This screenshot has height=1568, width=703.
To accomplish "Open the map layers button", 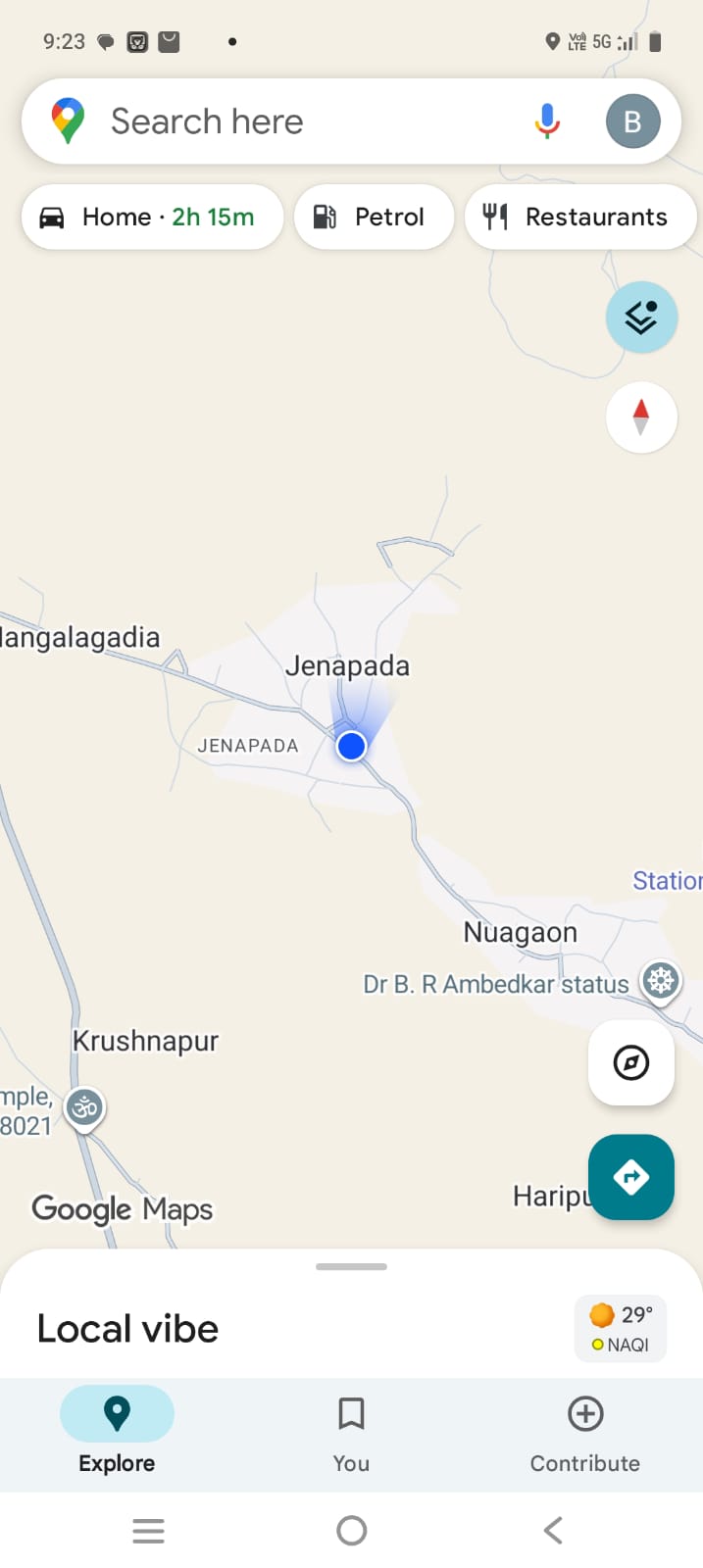I will [641, 318].
